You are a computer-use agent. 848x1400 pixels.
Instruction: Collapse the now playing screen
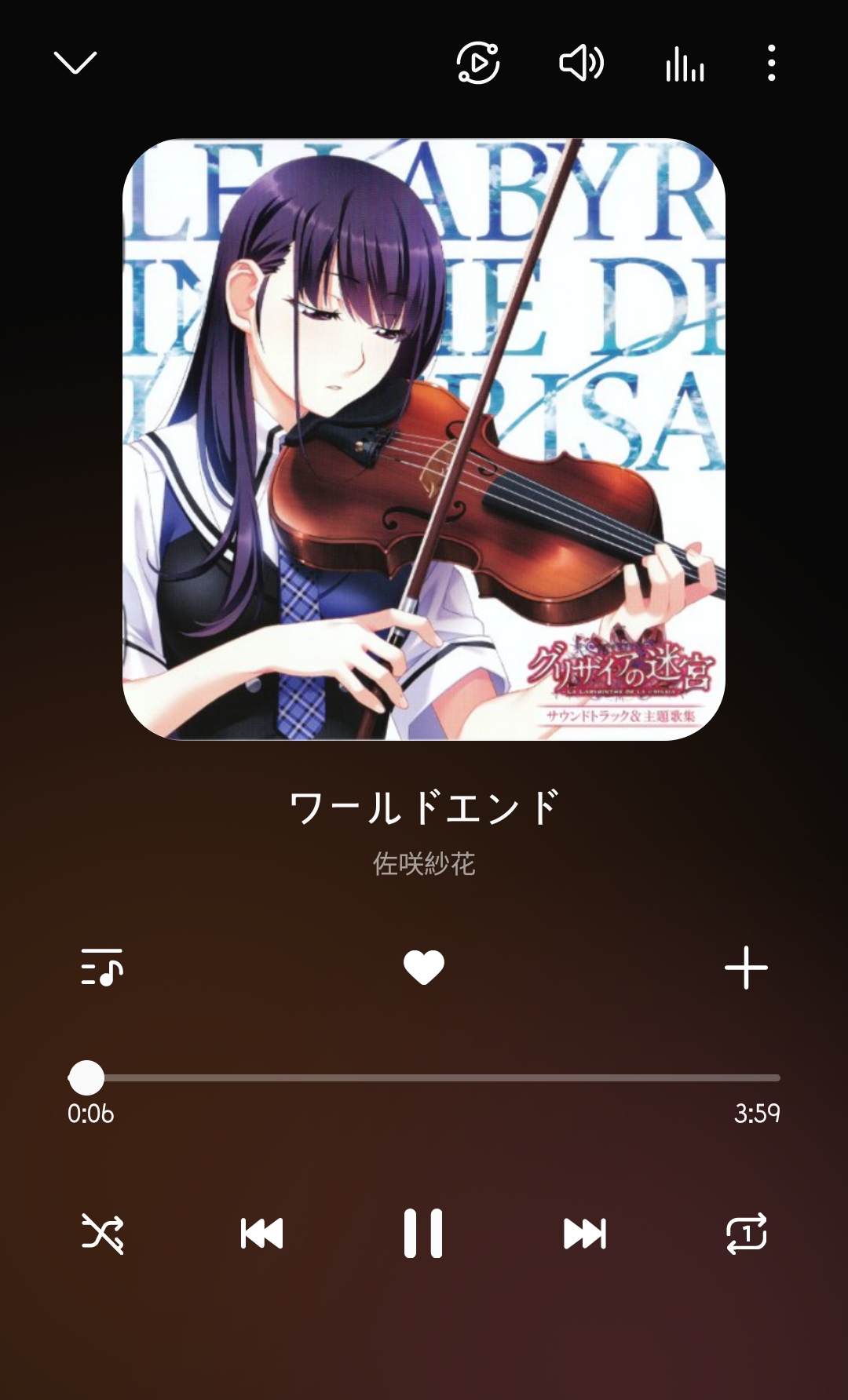coord(75,62)
